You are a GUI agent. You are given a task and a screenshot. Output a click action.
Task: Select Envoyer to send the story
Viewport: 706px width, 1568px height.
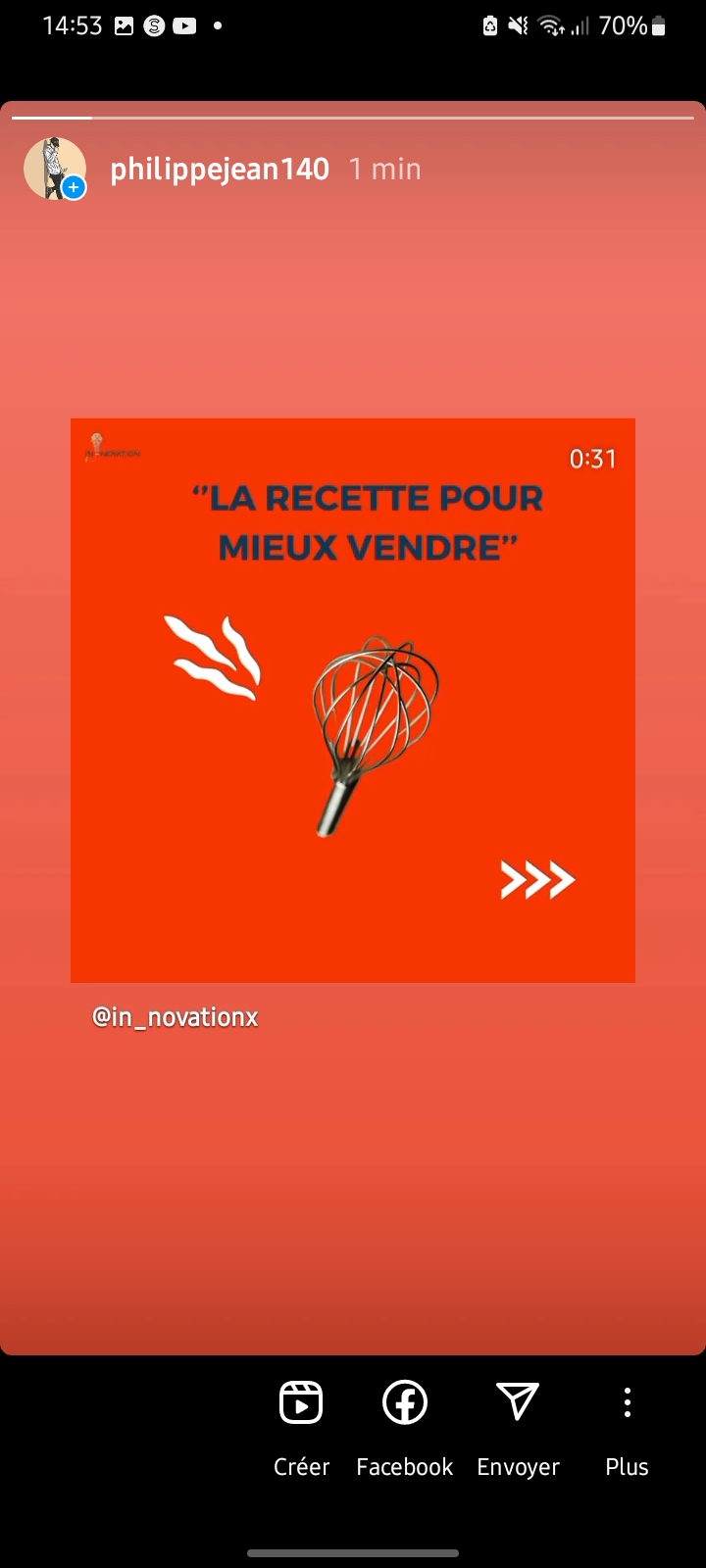[x=518, y=1426]
